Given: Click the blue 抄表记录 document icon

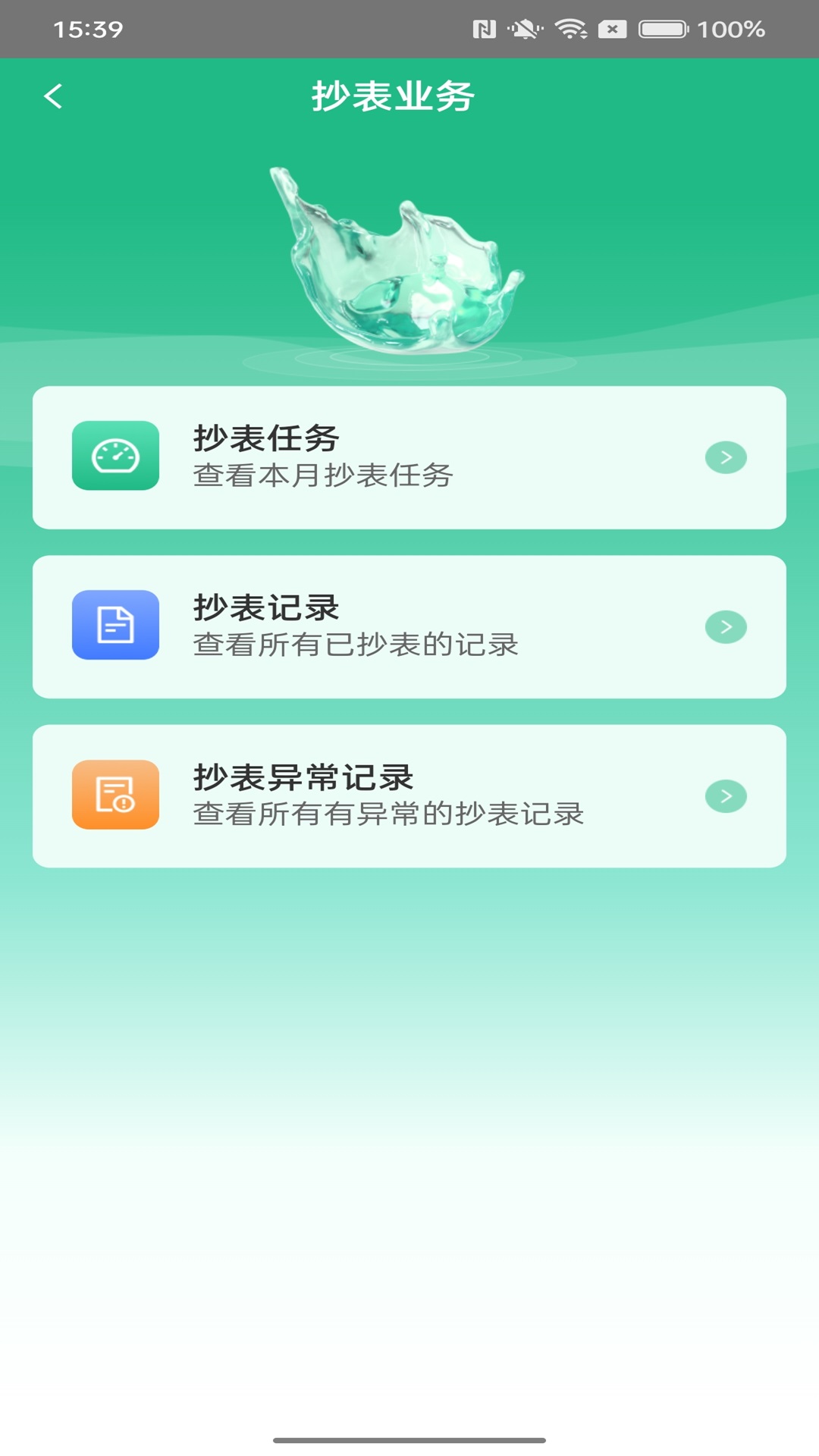Looking at the screenshot, I should [x=115, y=625].
